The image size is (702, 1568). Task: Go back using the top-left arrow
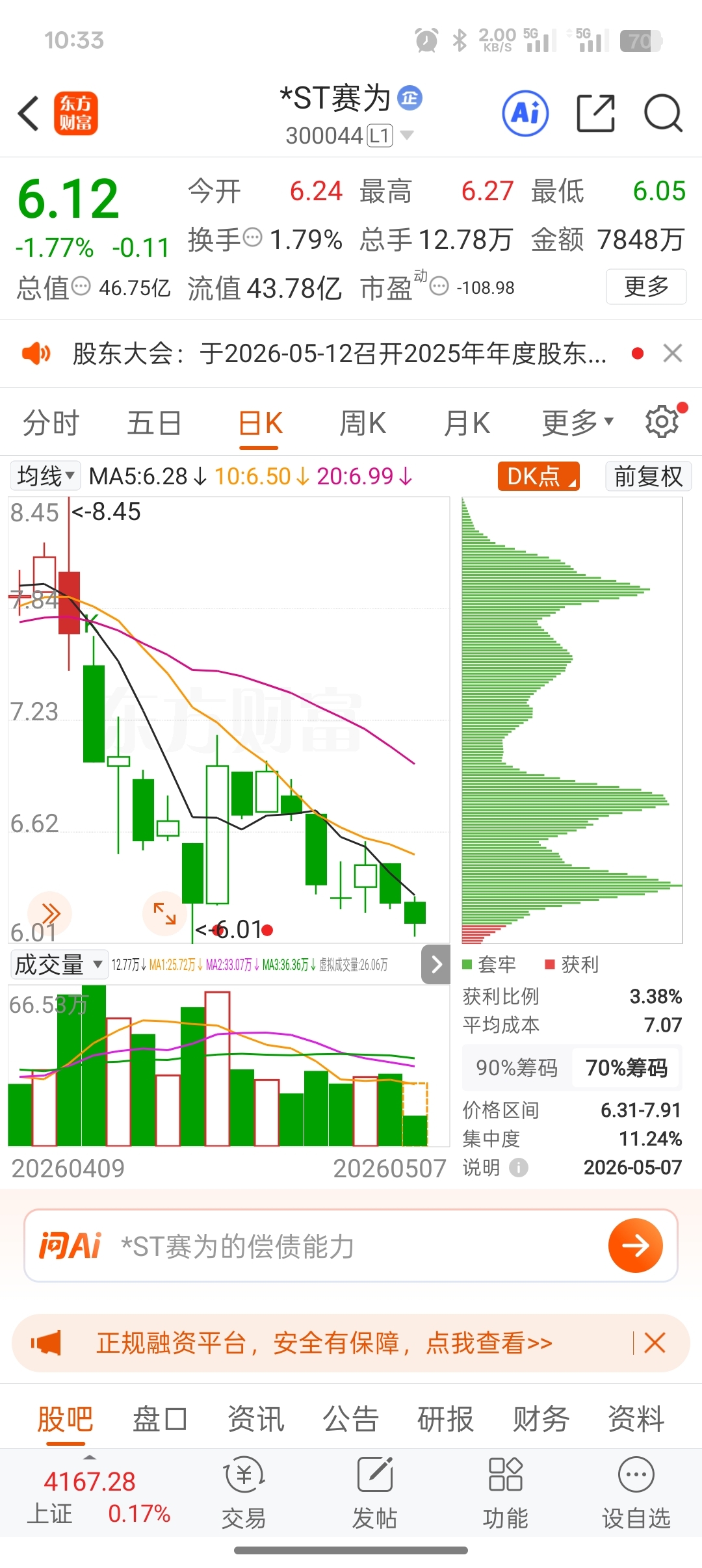(x=29, y=113)
